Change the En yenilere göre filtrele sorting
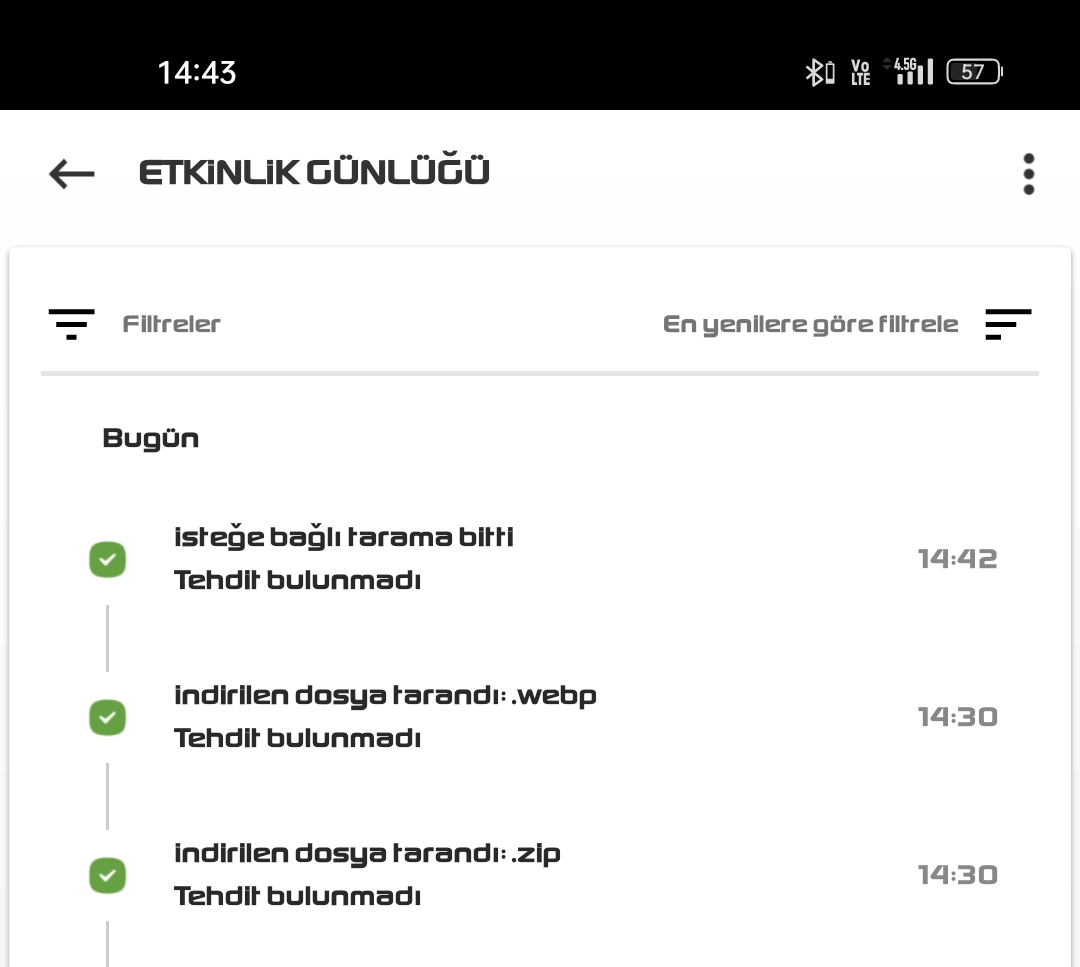The height and width of the screenshot is (967, 1080). [x=846, y=324]
